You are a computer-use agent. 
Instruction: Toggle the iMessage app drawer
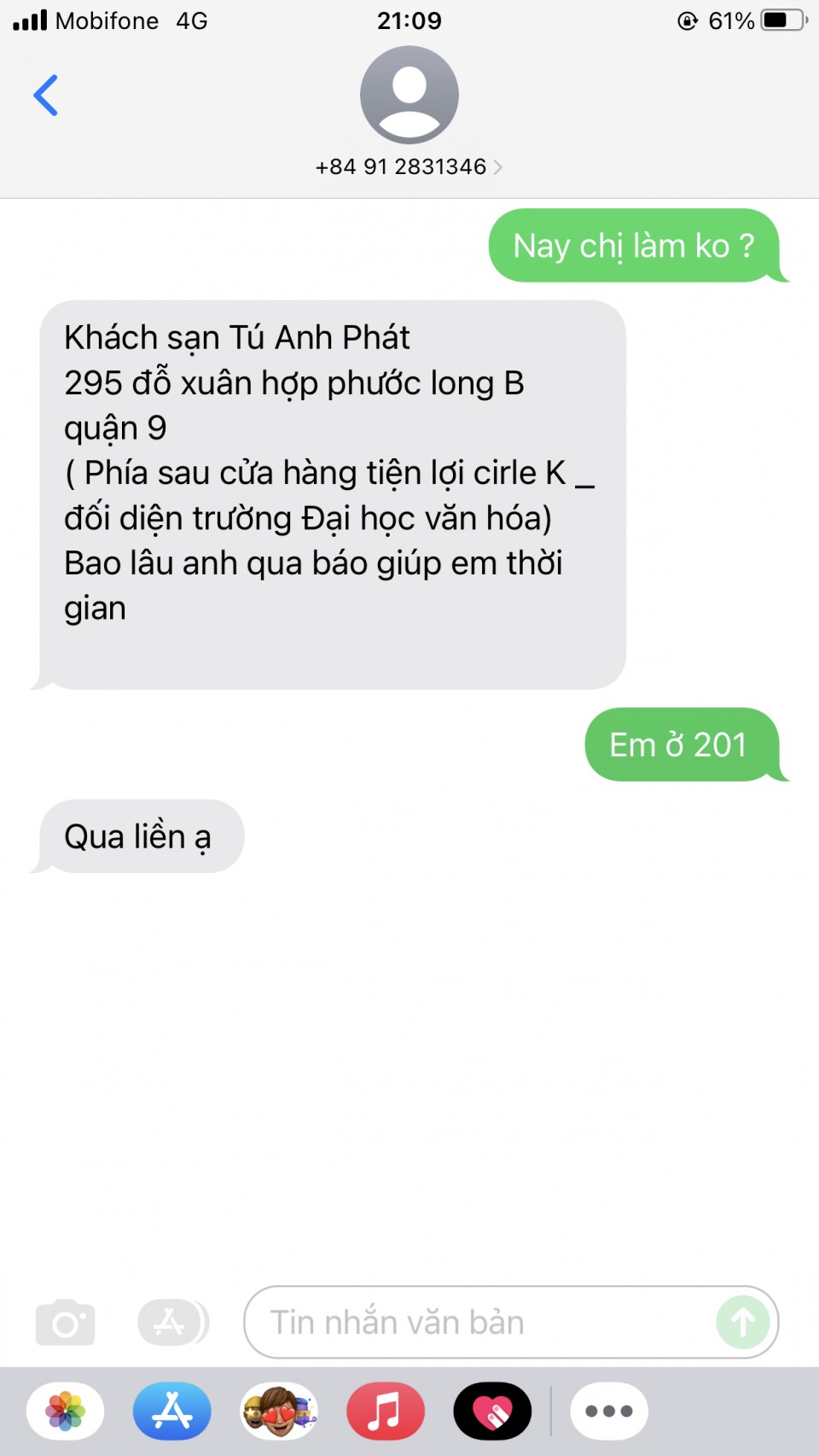tap(173, 1322)
